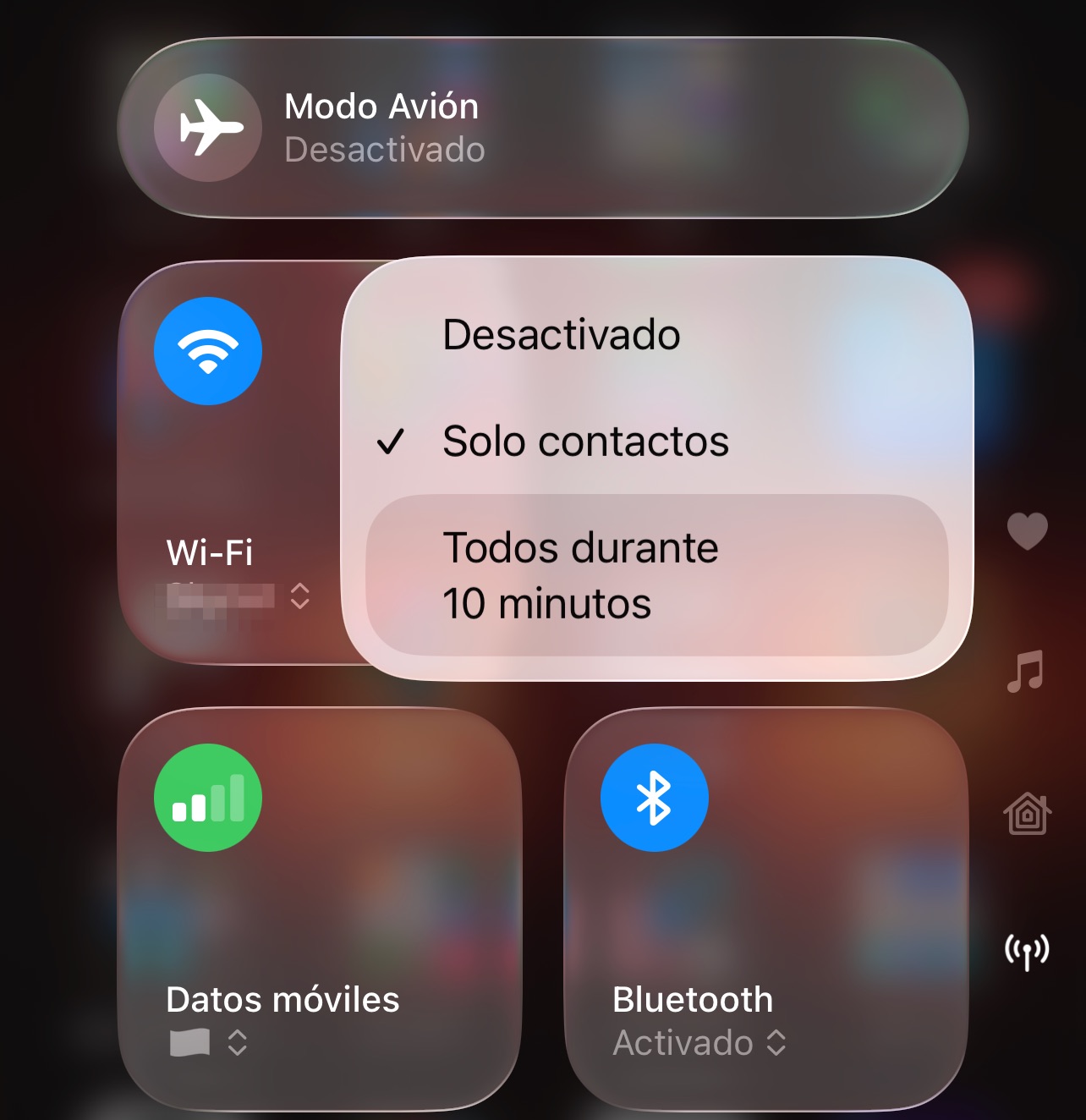Viewport: 1086px width, 1120px height.
Task: Tap the Modo Avión Desactivado label
Action: [385, 149]
